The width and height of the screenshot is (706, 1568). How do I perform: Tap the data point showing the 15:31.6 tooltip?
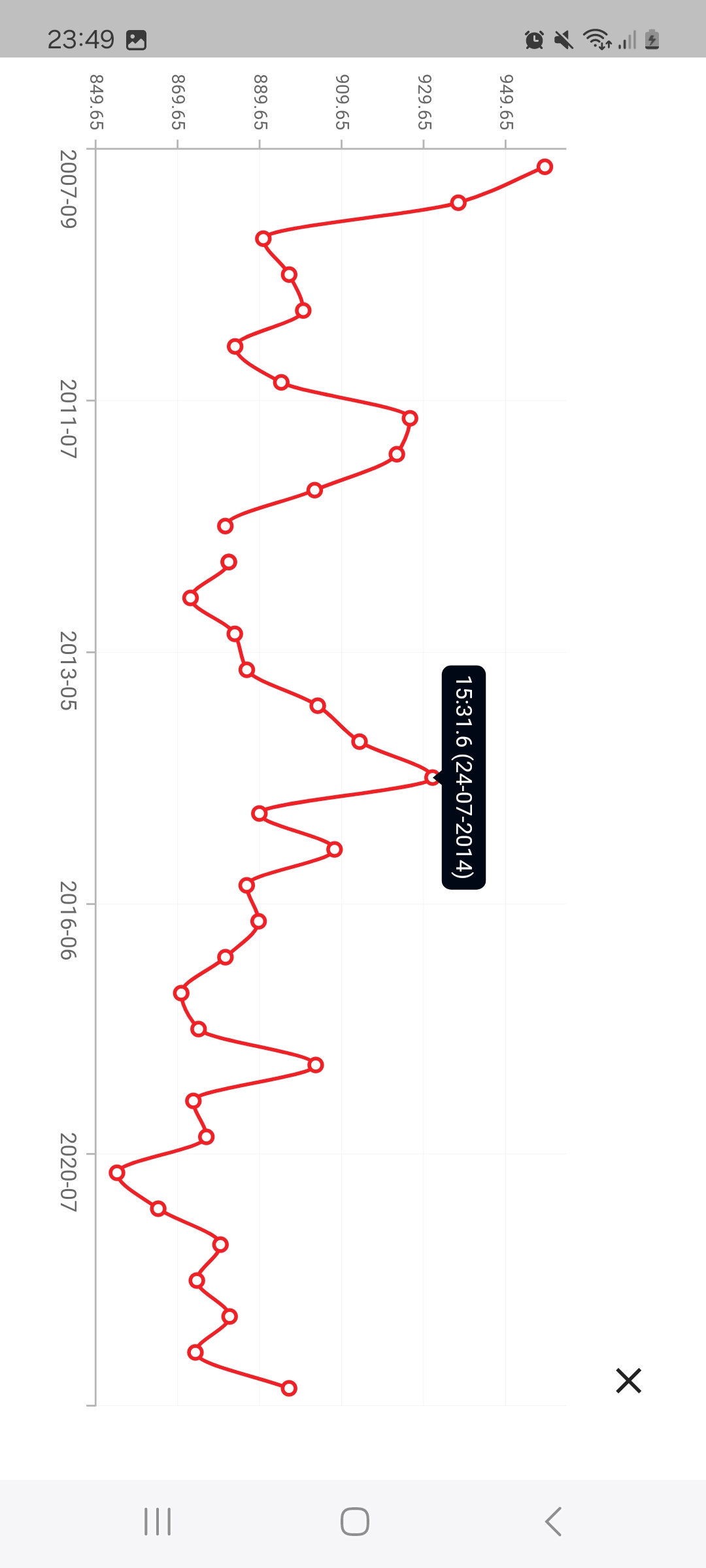pyautogui.click(x=432, y=777)
